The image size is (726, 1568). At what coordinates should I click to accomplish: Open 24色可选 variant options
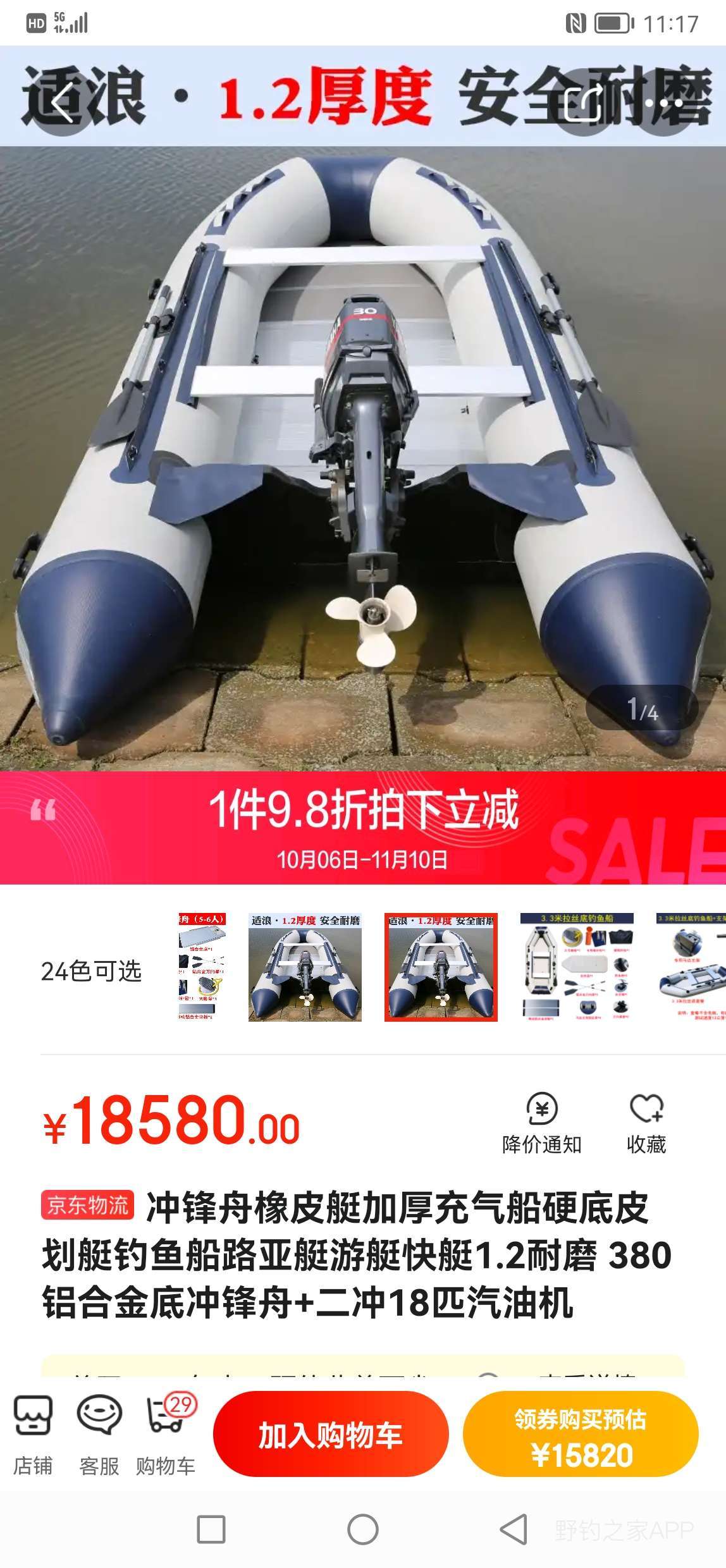coord(91,971)
